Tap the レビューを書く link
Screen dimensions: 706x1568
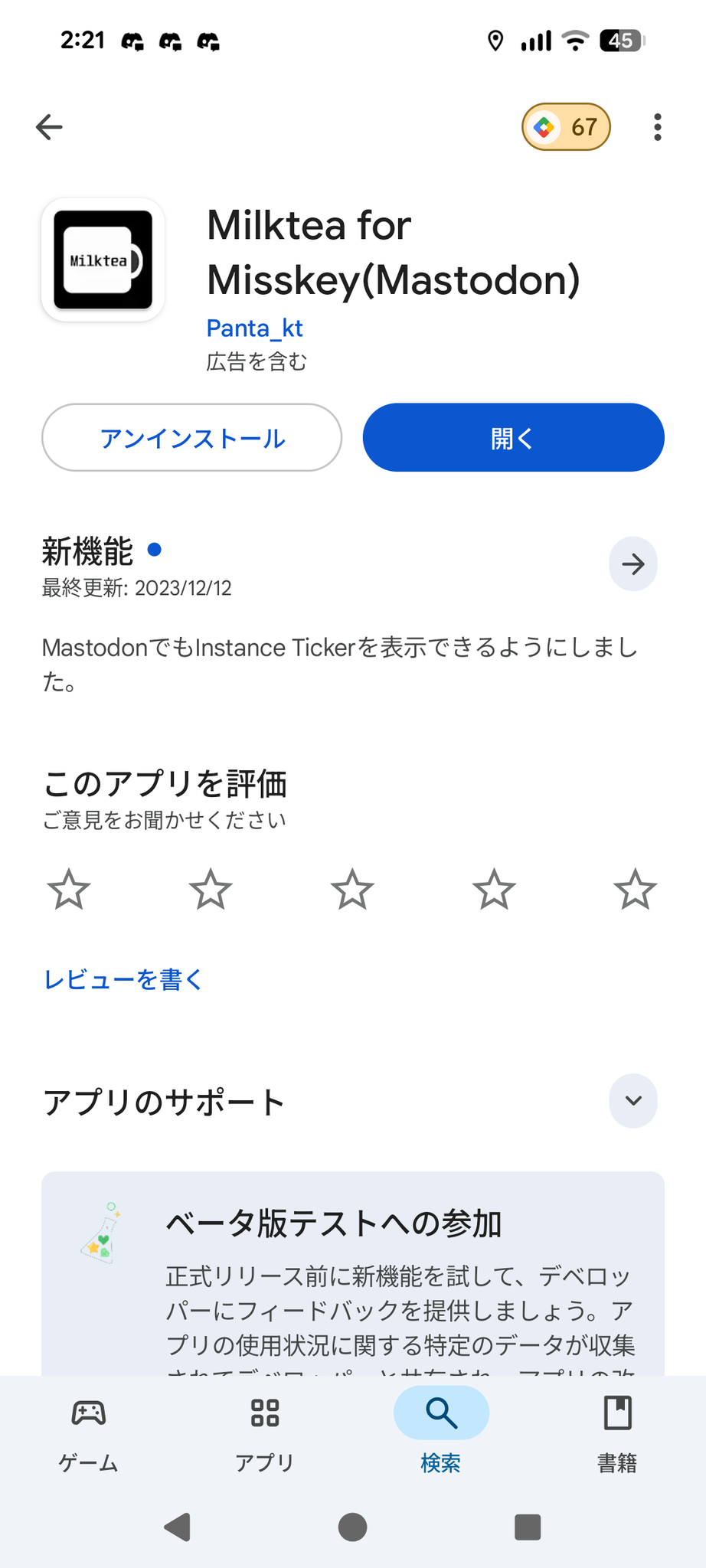(123, 979)
